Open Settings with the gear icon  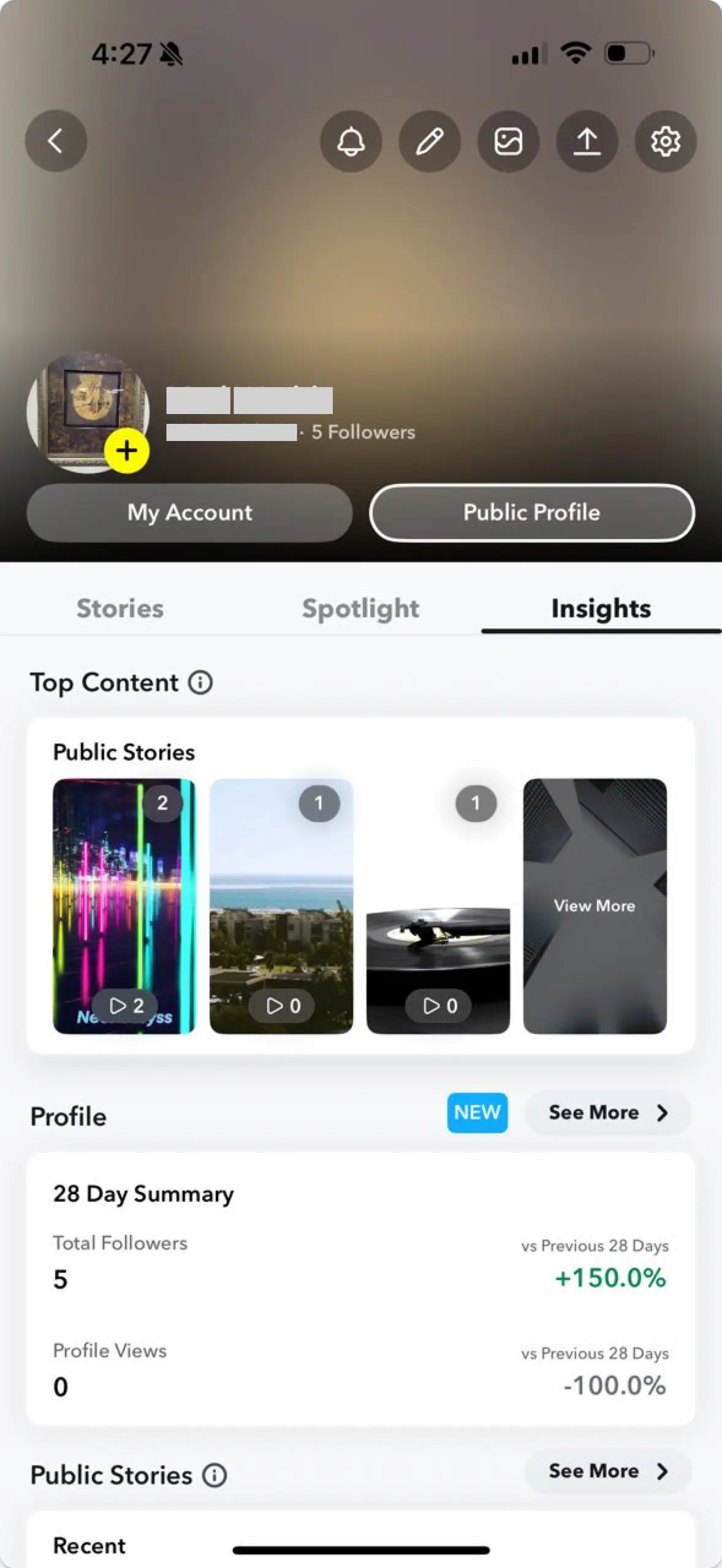tap(665, 141)
